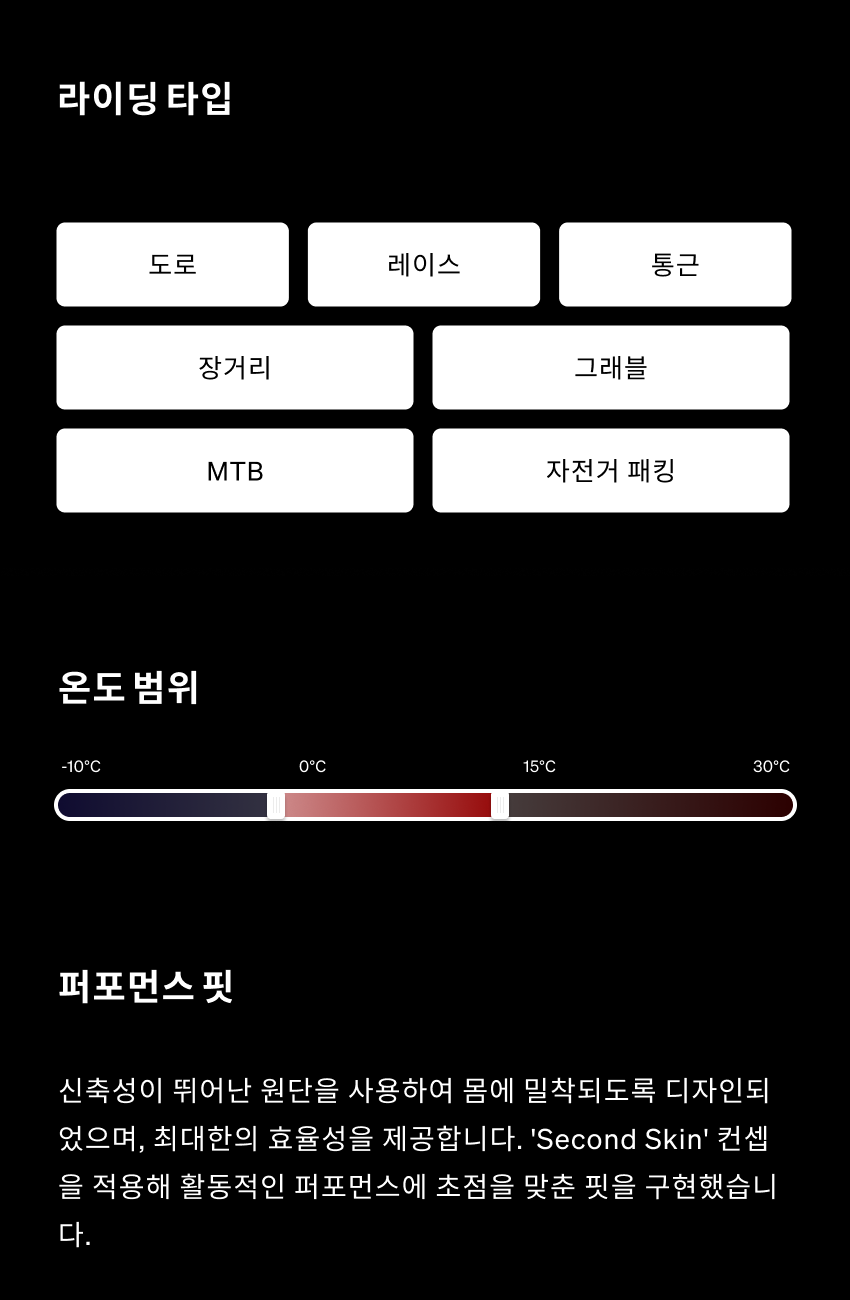Choose the 레이스 riding type
The height and width of the screenshot is (1300, 850).
(423, 264)
